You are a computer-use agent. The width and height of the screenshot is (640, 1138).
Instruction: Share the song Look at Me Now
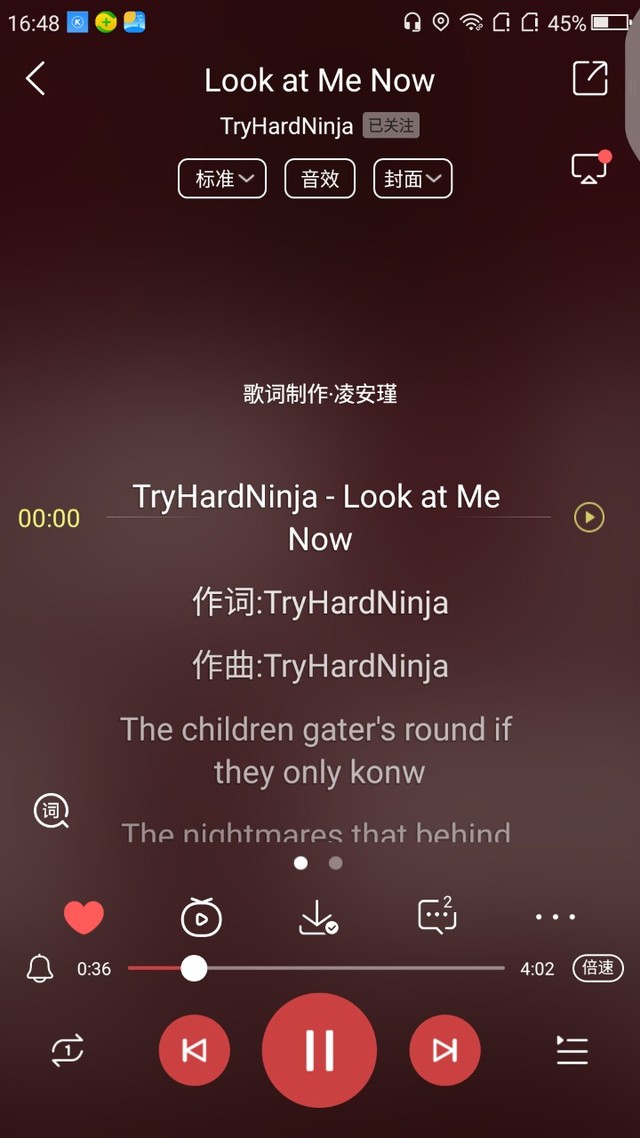590,78
